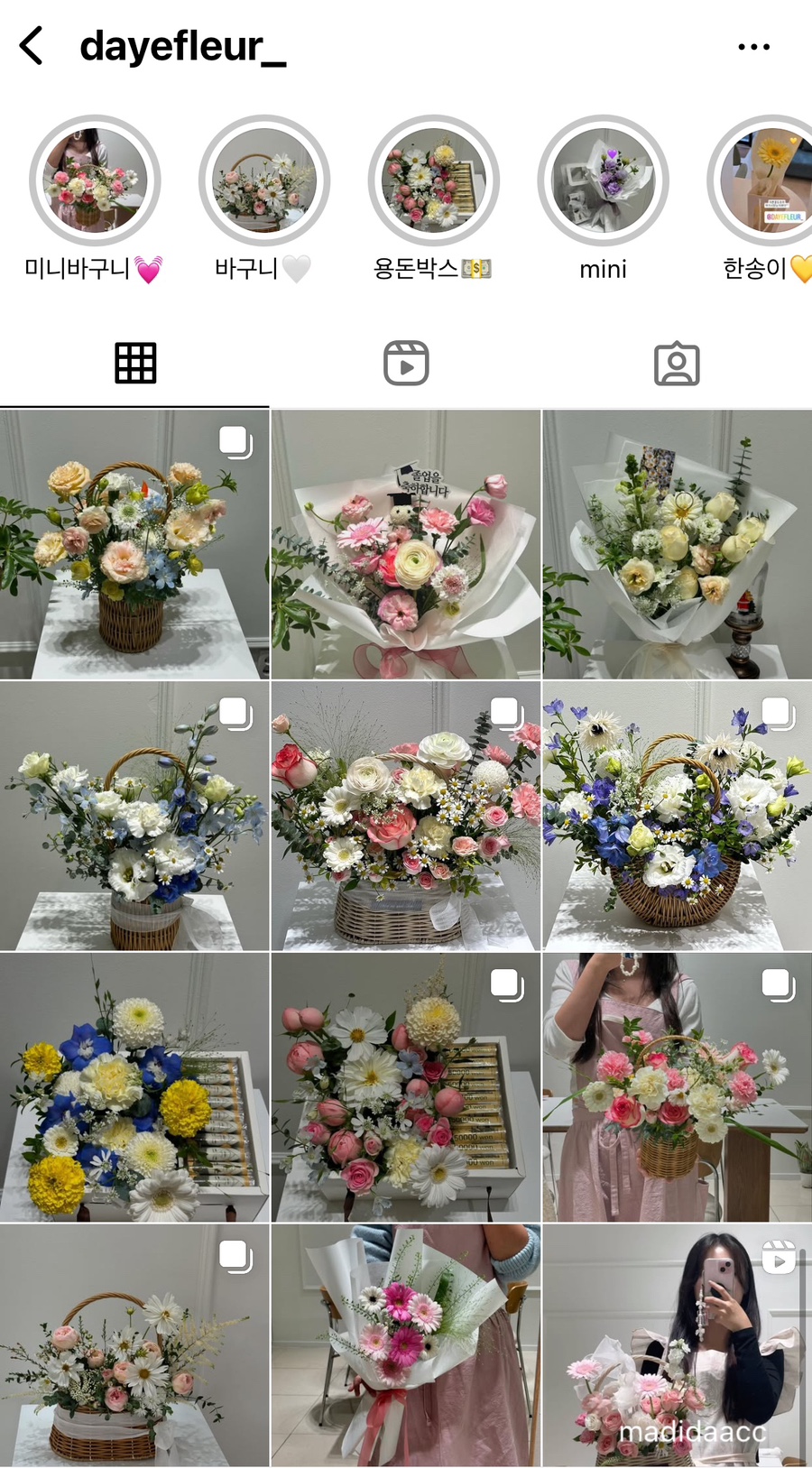Open the mini story highlight
The width and height of the screenshot is (812, 1468).
603,181
